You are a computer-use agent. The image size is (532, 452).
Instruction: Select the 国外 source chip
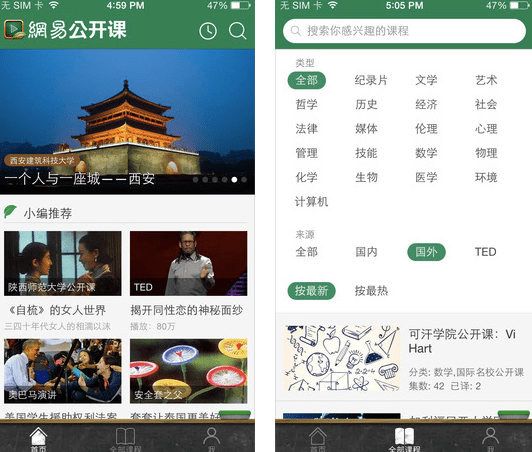426,252
